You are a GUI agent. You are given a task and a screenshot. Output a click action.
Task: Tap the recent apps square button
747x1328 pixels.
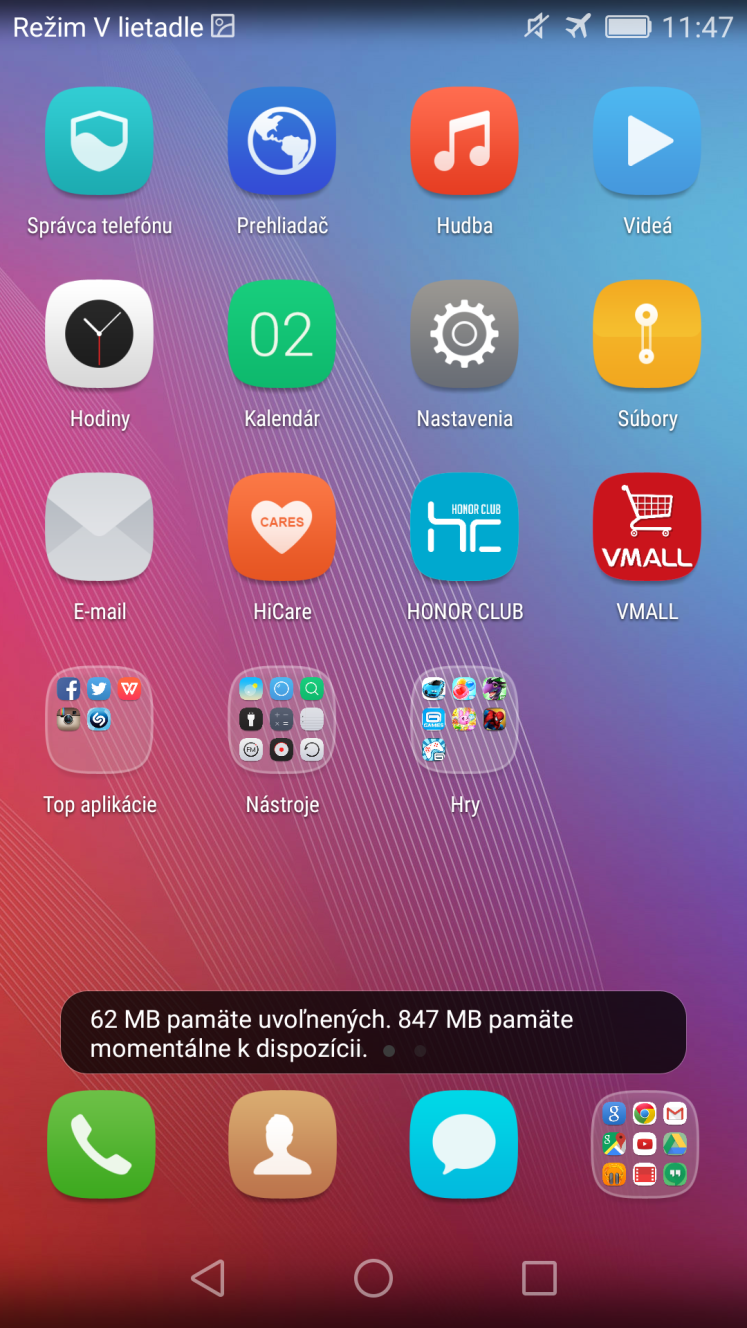(539, 1278)
